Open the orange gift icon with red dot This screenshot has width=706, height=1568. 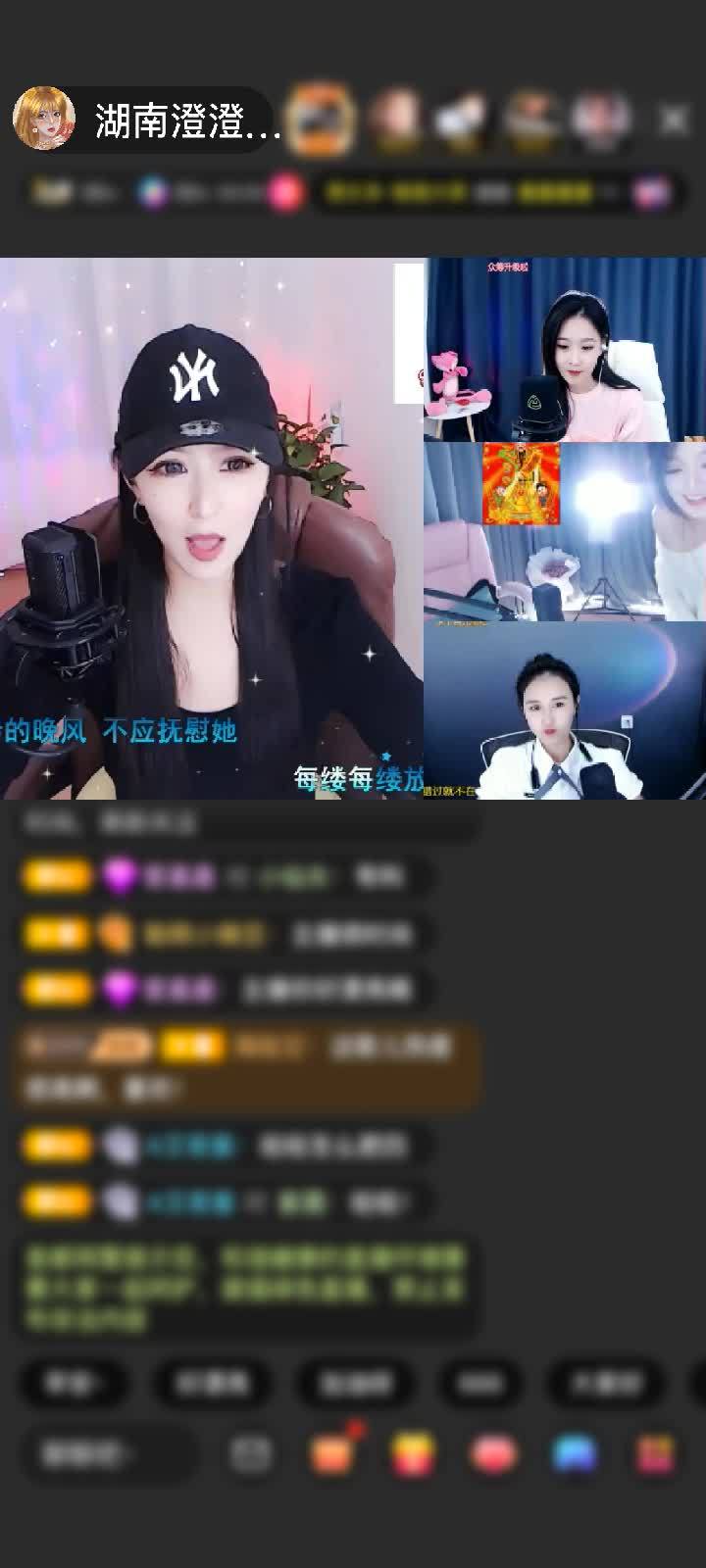pos(333,1453)
